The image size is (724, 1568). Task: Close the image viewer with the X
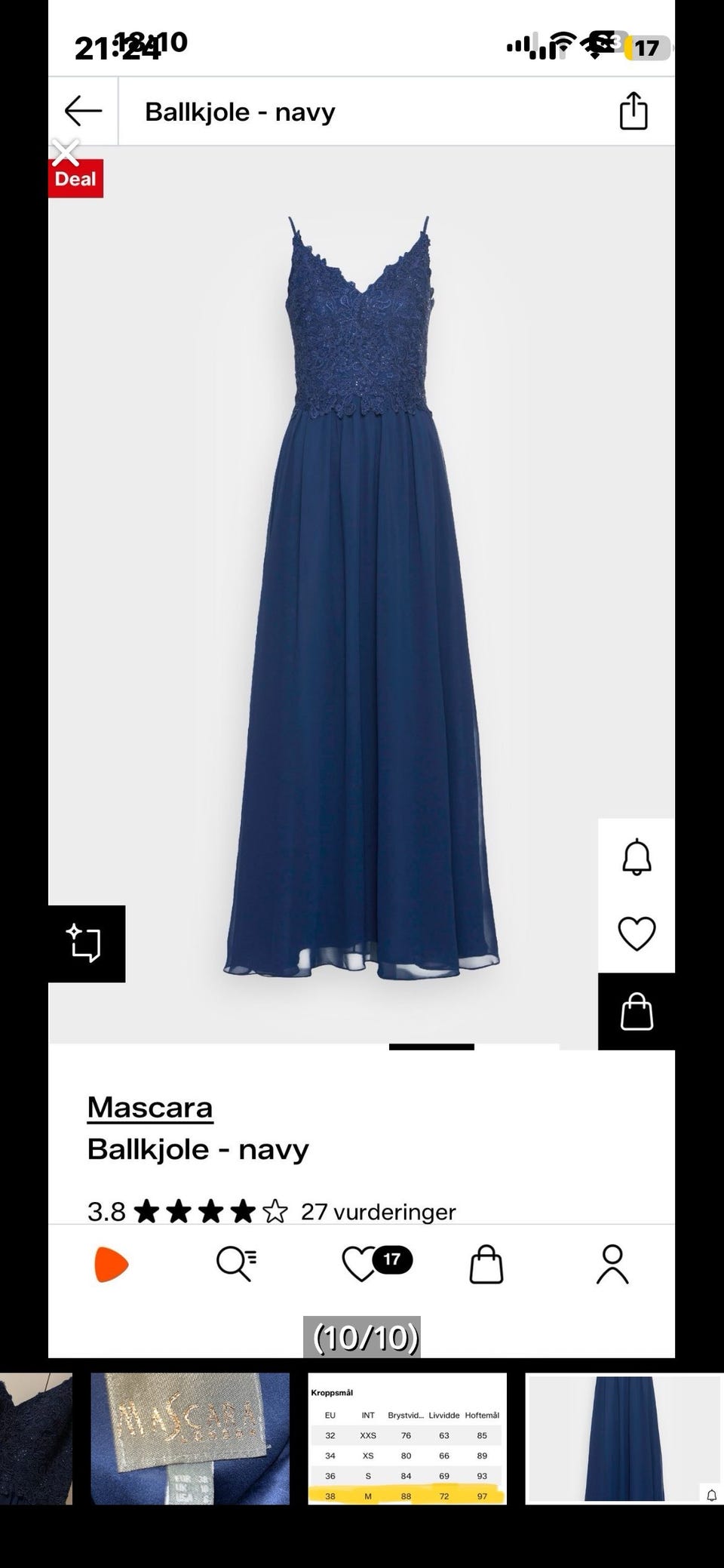(x=66, y=152)
